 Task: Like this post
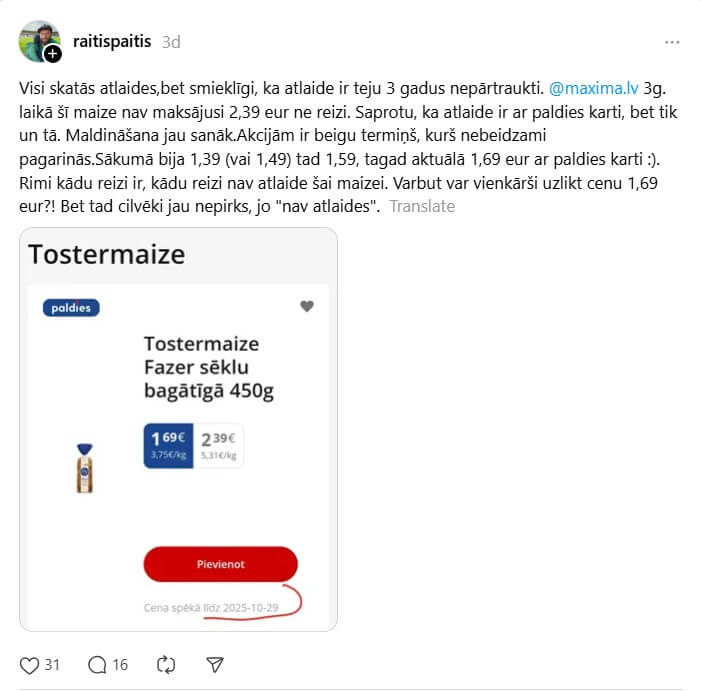click(x=30, y=664)
